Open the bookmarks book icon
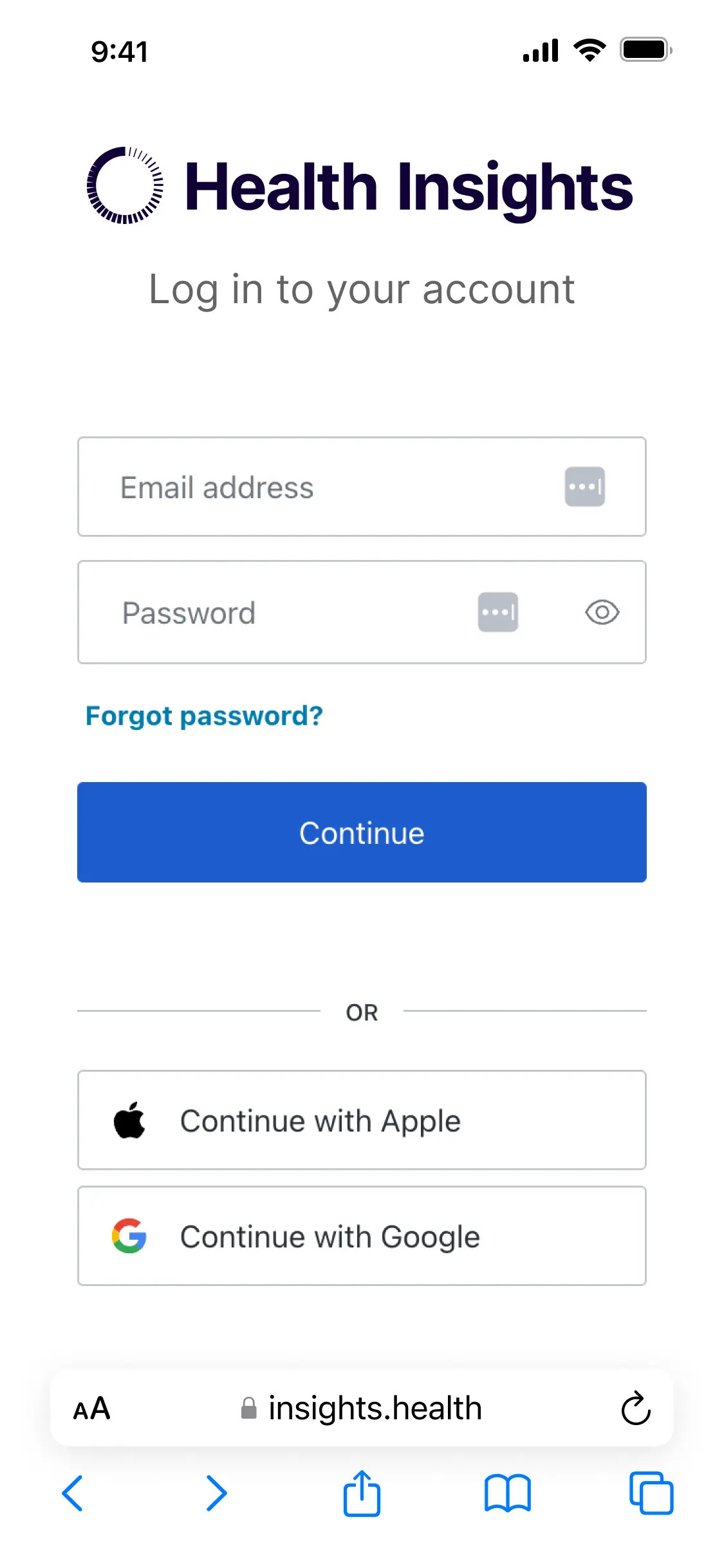724x1568 pixels. click(x=507, y=1493)
